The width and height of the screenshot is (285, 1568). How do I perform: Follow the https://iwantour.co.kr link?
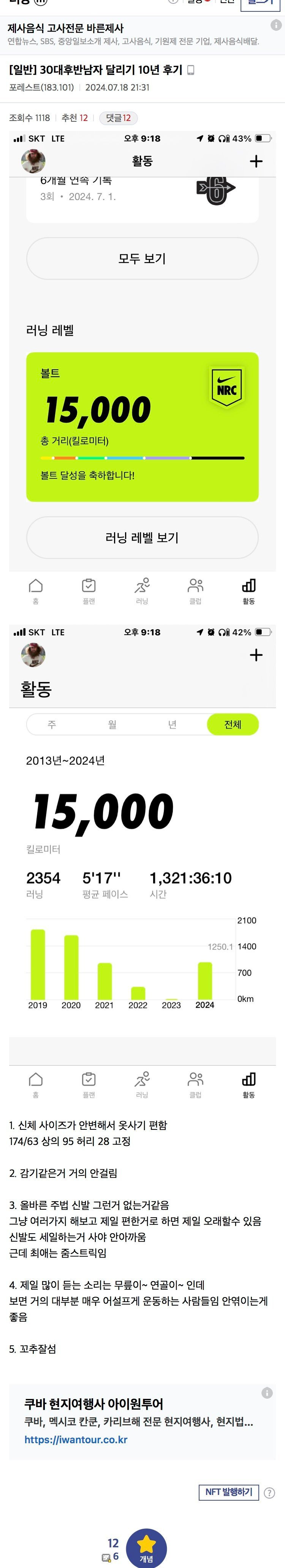(76, 1439)
